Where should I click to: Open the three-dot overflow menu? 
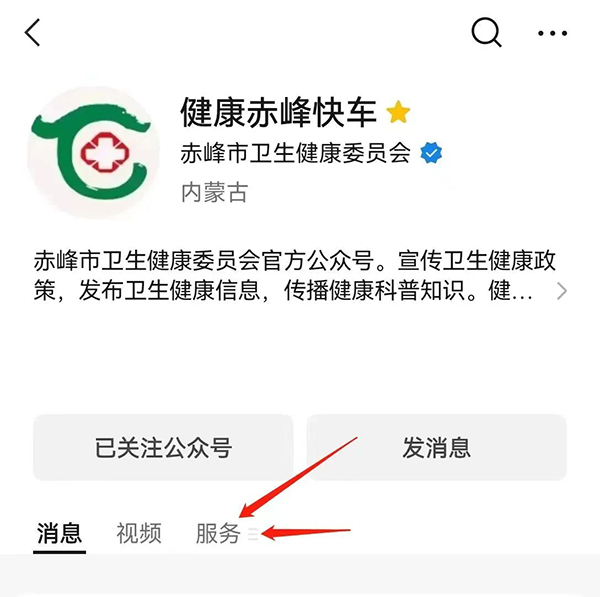[x=552, y=33]
